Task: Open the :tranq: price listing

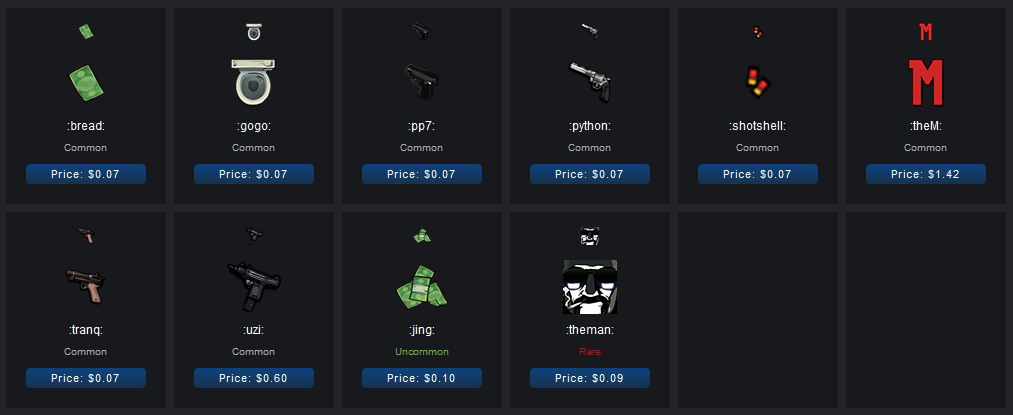Action: tap(86, 378)
